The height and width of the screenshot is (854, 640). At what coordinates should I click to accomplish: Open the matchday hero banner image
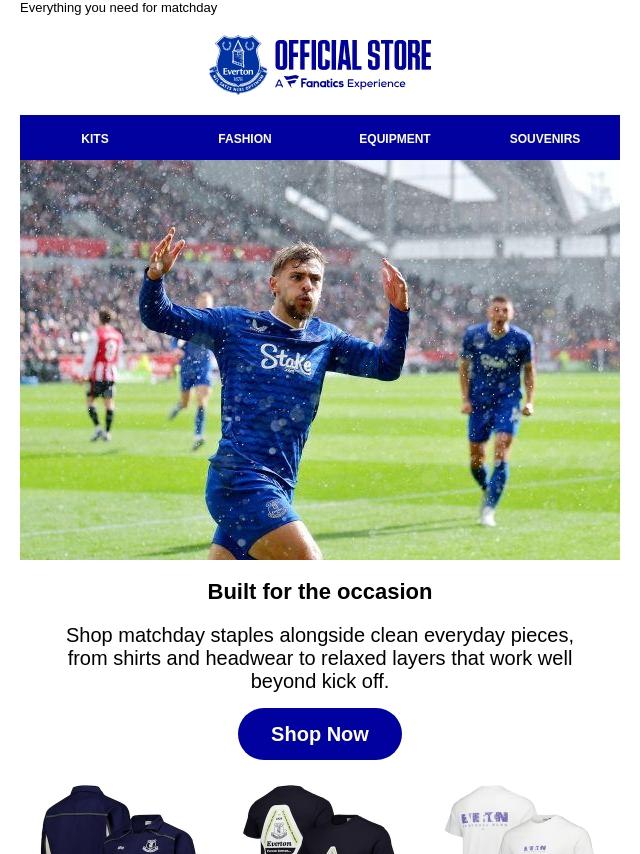[320, 360]
